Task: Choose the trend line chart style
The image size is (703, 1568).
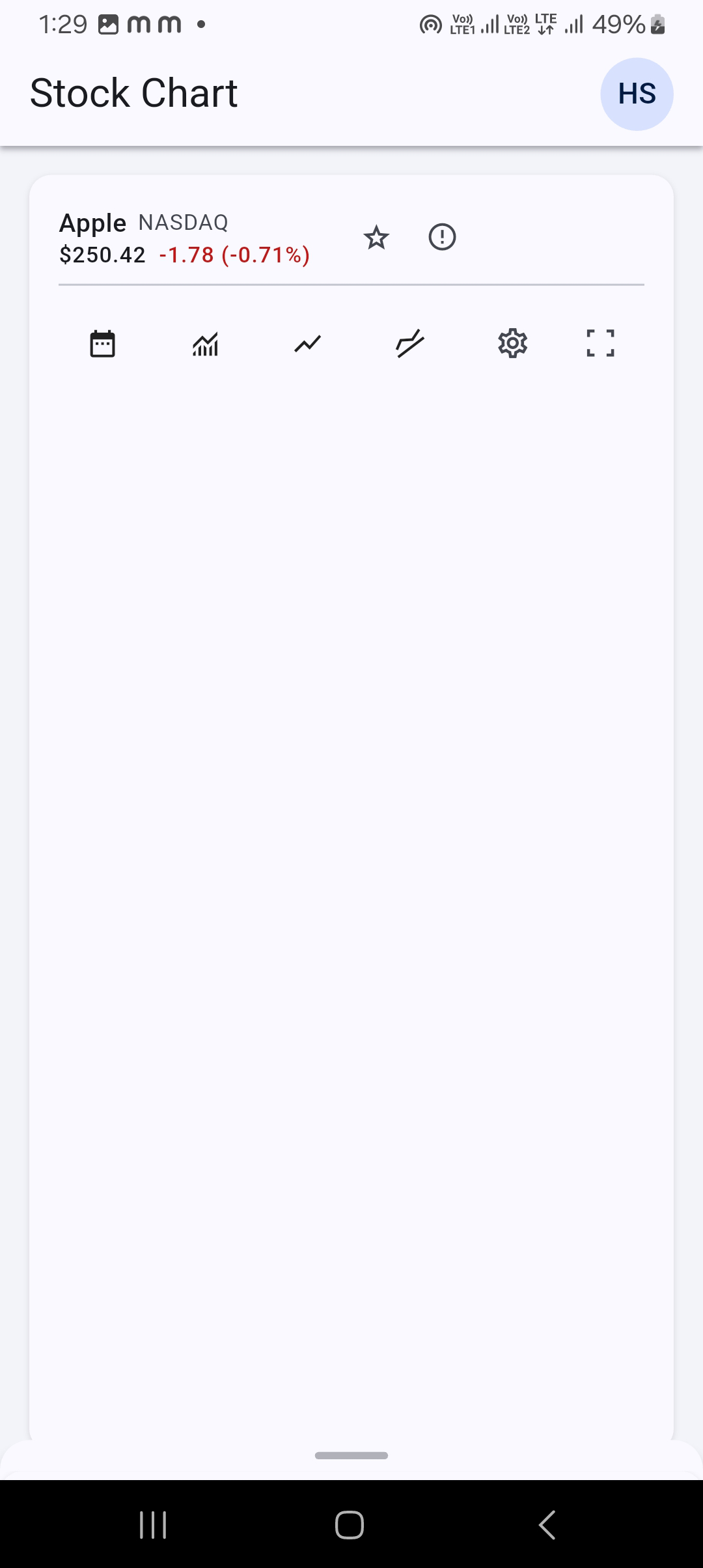Action: pos(409,343)
